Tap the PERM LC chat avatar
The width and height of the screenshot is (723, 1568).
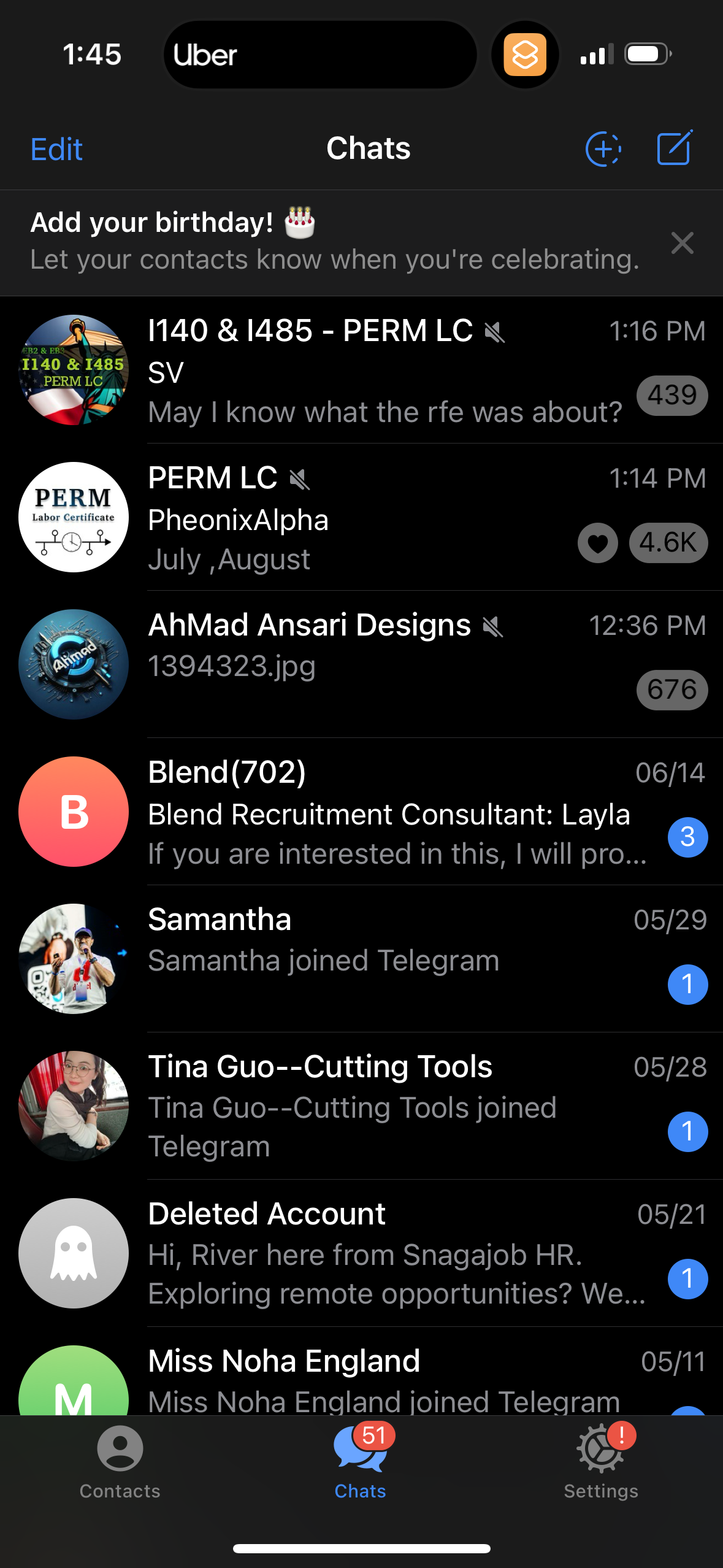pos(73,517)
